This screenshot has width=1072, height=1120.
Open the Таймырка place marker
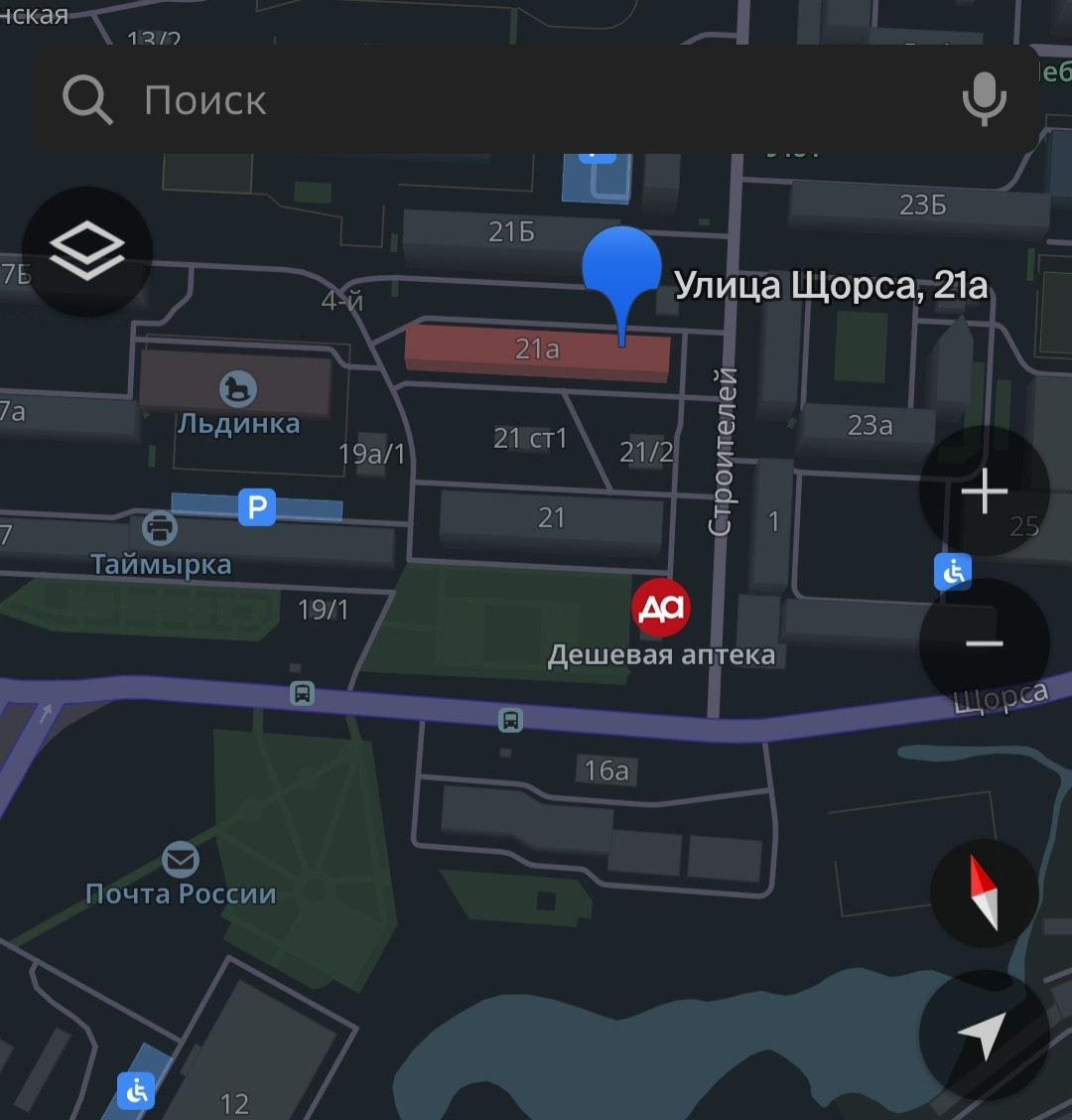point(160,528)
